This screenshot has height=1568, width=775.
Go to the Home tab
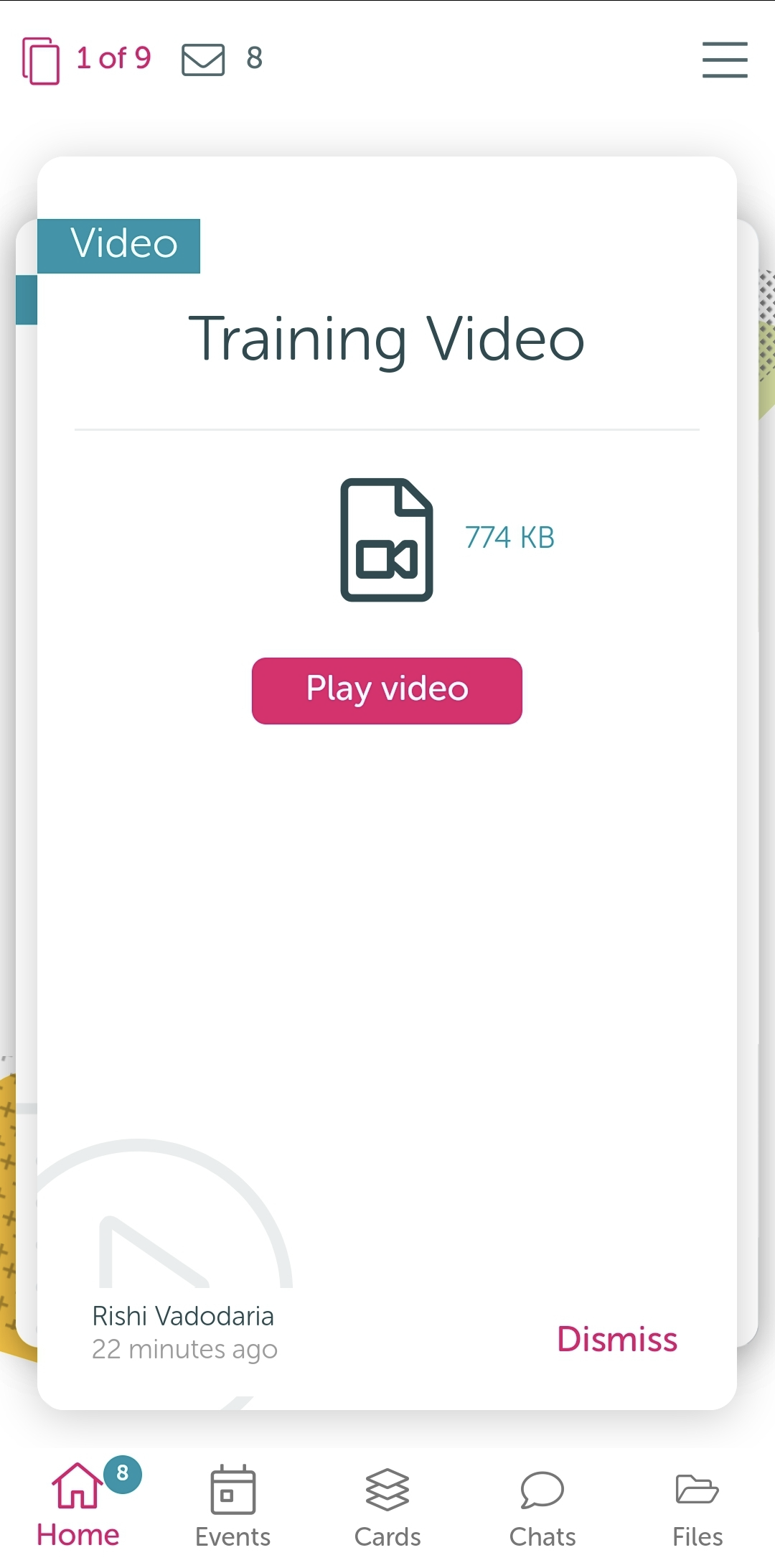pos(77,1505)
